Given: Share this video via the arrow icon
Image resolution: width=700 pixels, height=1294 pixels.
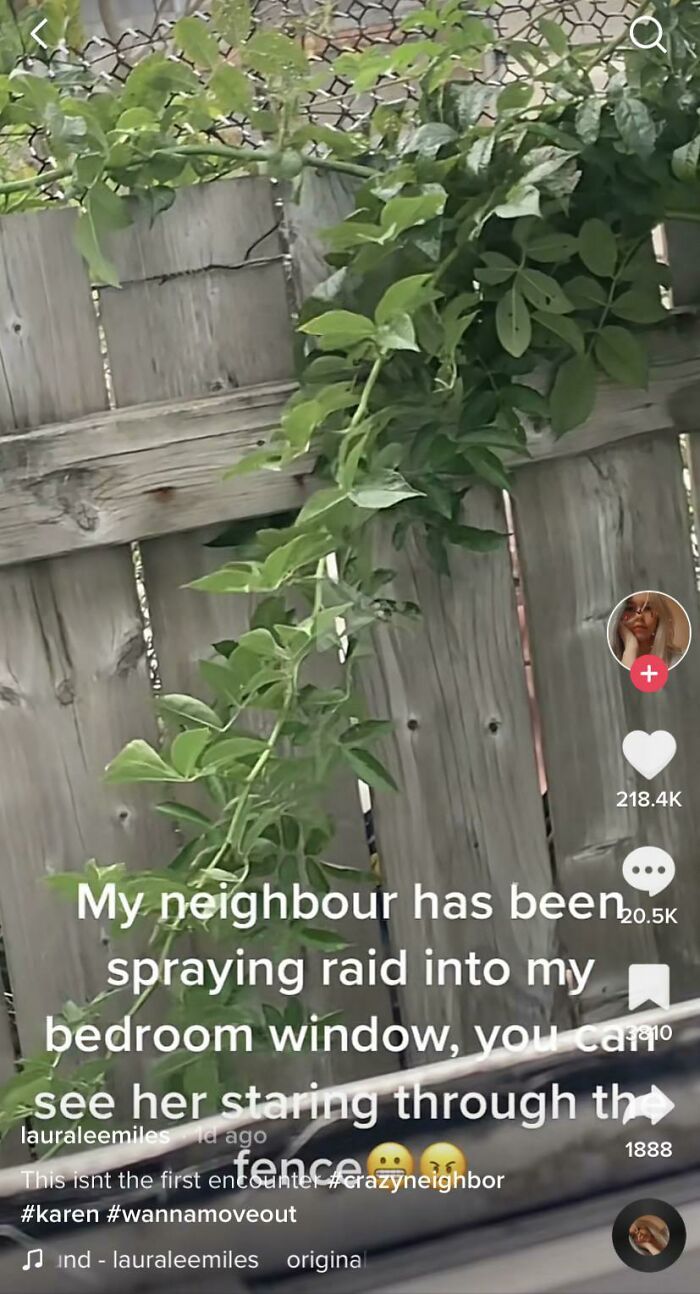Looking at the screenshot, I should 648,1106.
